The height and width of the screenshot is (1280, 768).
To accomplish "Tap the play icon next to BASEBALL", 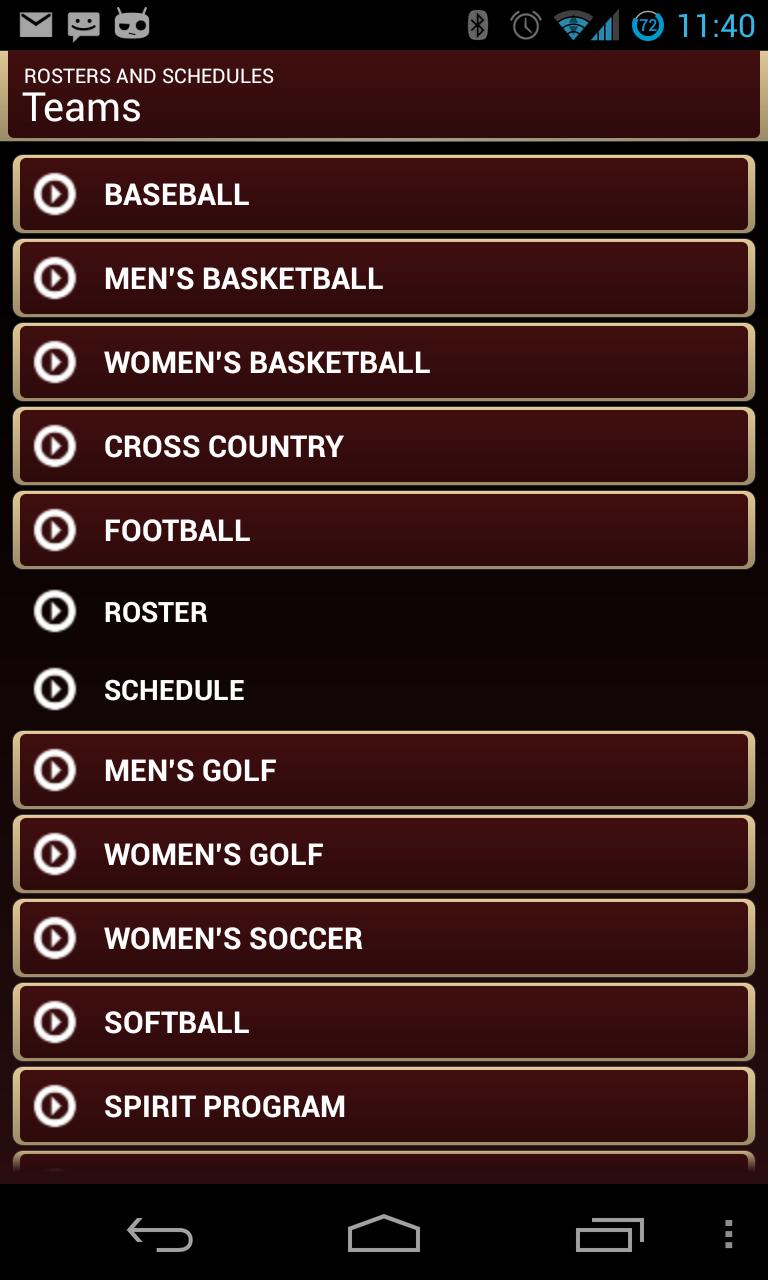I will 55,194.
